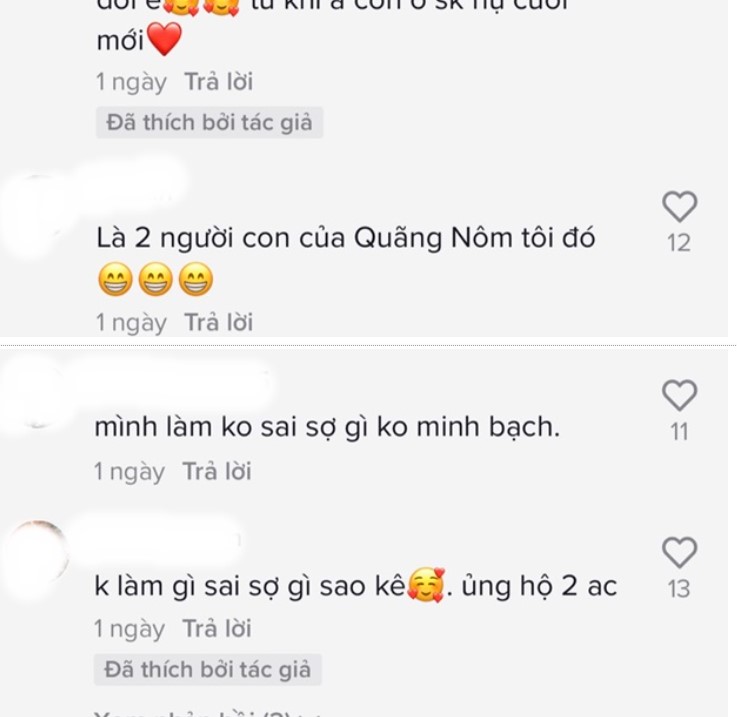Reply to the comment "k làm gì sai sợ gì sao kê"
This screenshot has height=717, width=737.
pyautogui.click(x=216, y=629)
